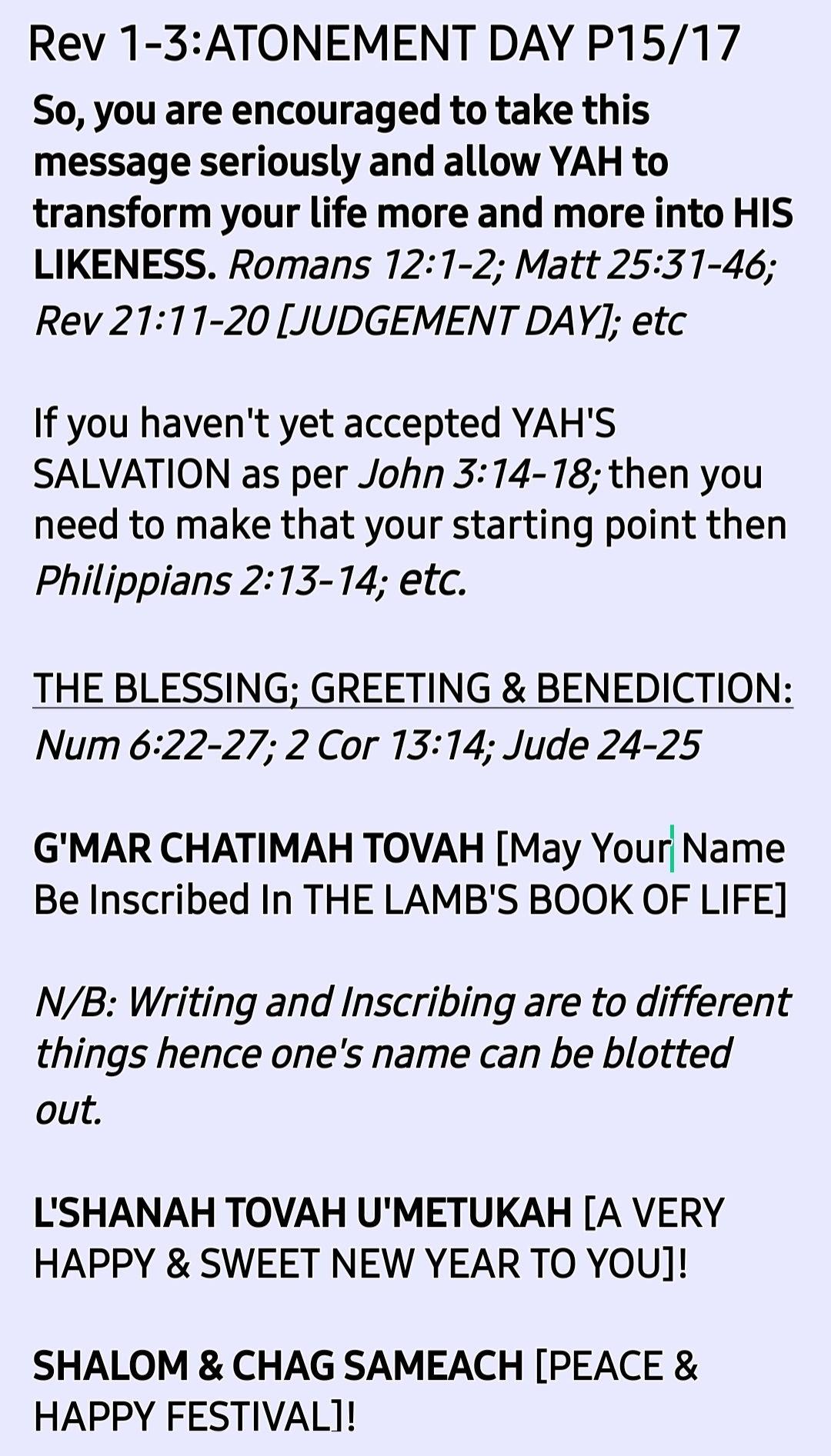Edit the note title Rev 1-3:ATONEMENT DAY
The height and width of the screenshot is (1456, 831).
point(383,43)
